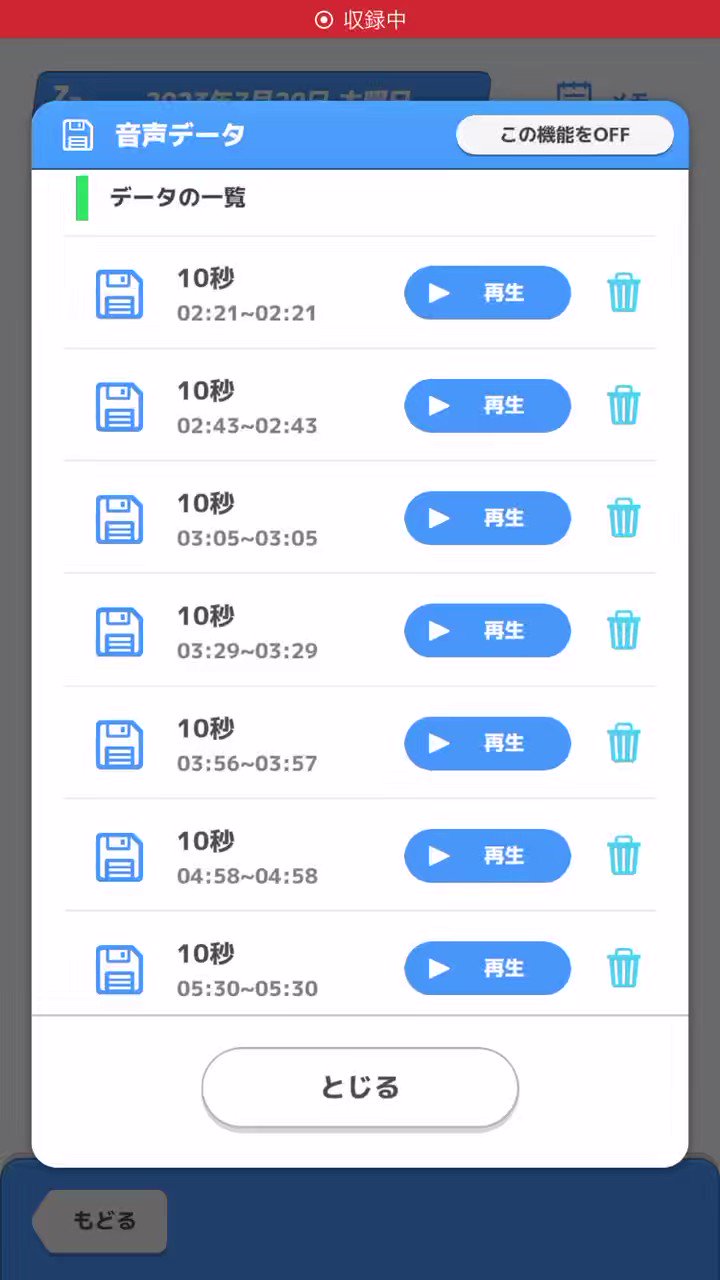Delete the 03:05~03:05 recording
Viewport: 720px width, 1280px height.
623,518
